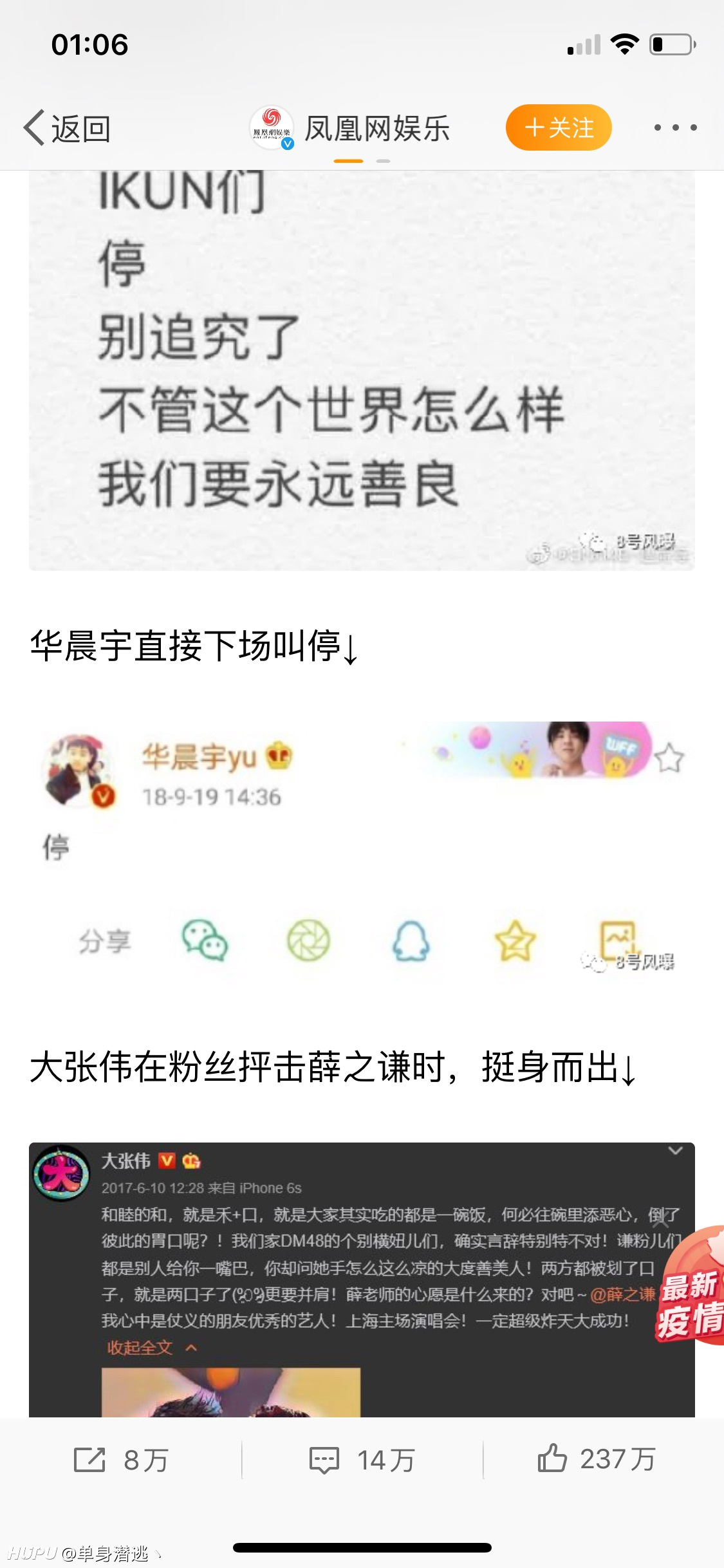This screenshot has width=724, height=1568.
Task: Open the 华晨宇yu post screenshot
Action: [362, 850]
